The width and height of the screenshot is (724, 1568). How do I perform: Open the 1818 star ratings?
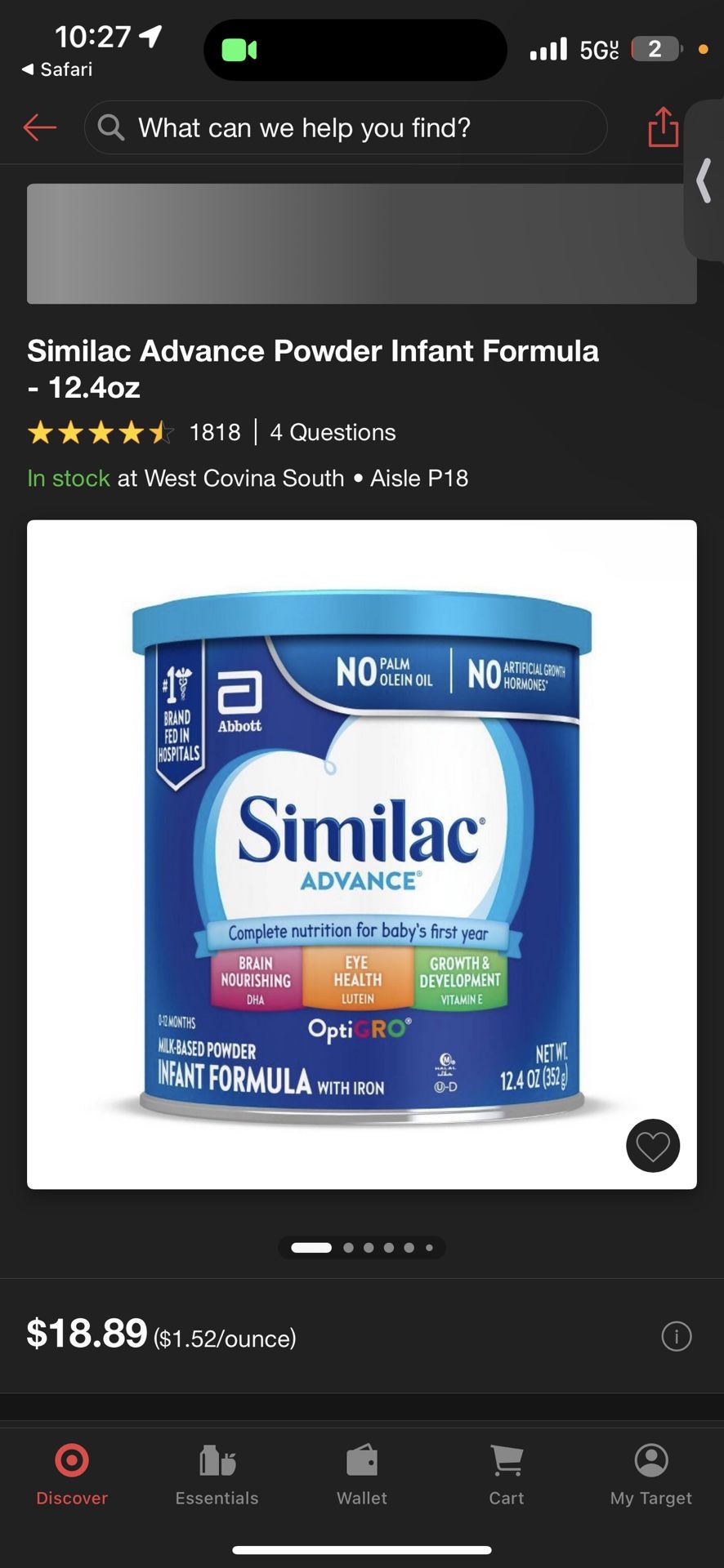(x=134, y=432)
